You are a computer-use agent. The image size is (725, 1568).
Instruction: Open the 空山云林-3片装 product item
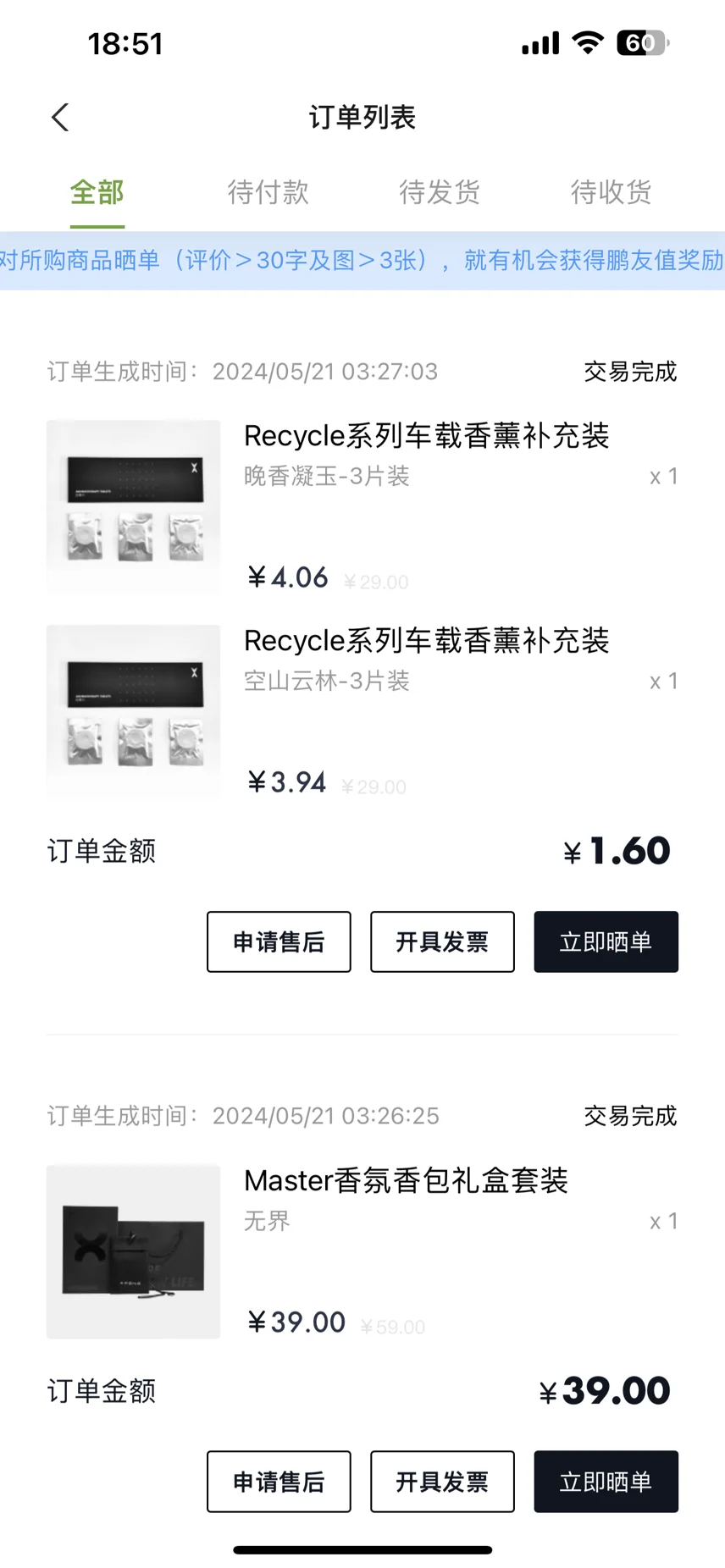362,712
